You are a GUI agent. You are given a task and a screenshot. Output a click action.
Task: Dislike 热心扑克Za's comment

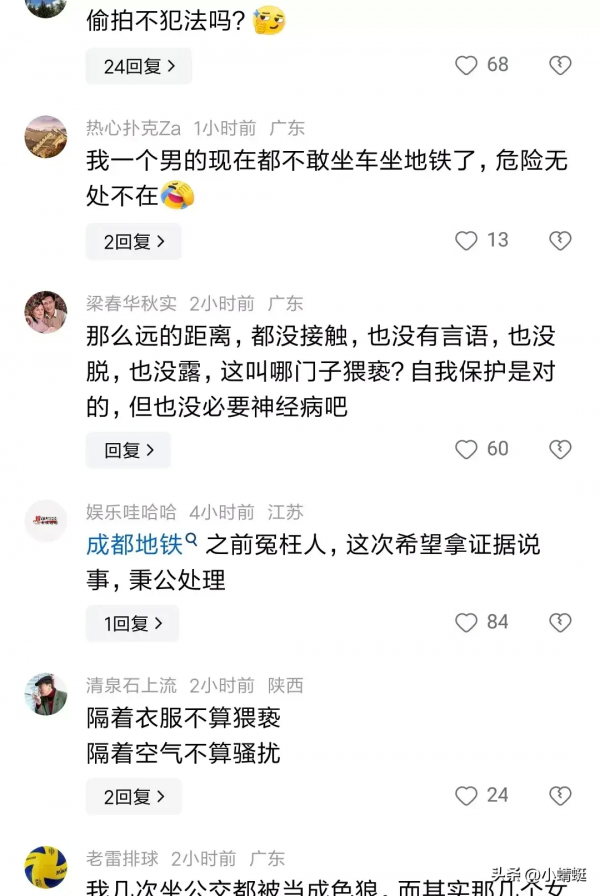[560, 241]
